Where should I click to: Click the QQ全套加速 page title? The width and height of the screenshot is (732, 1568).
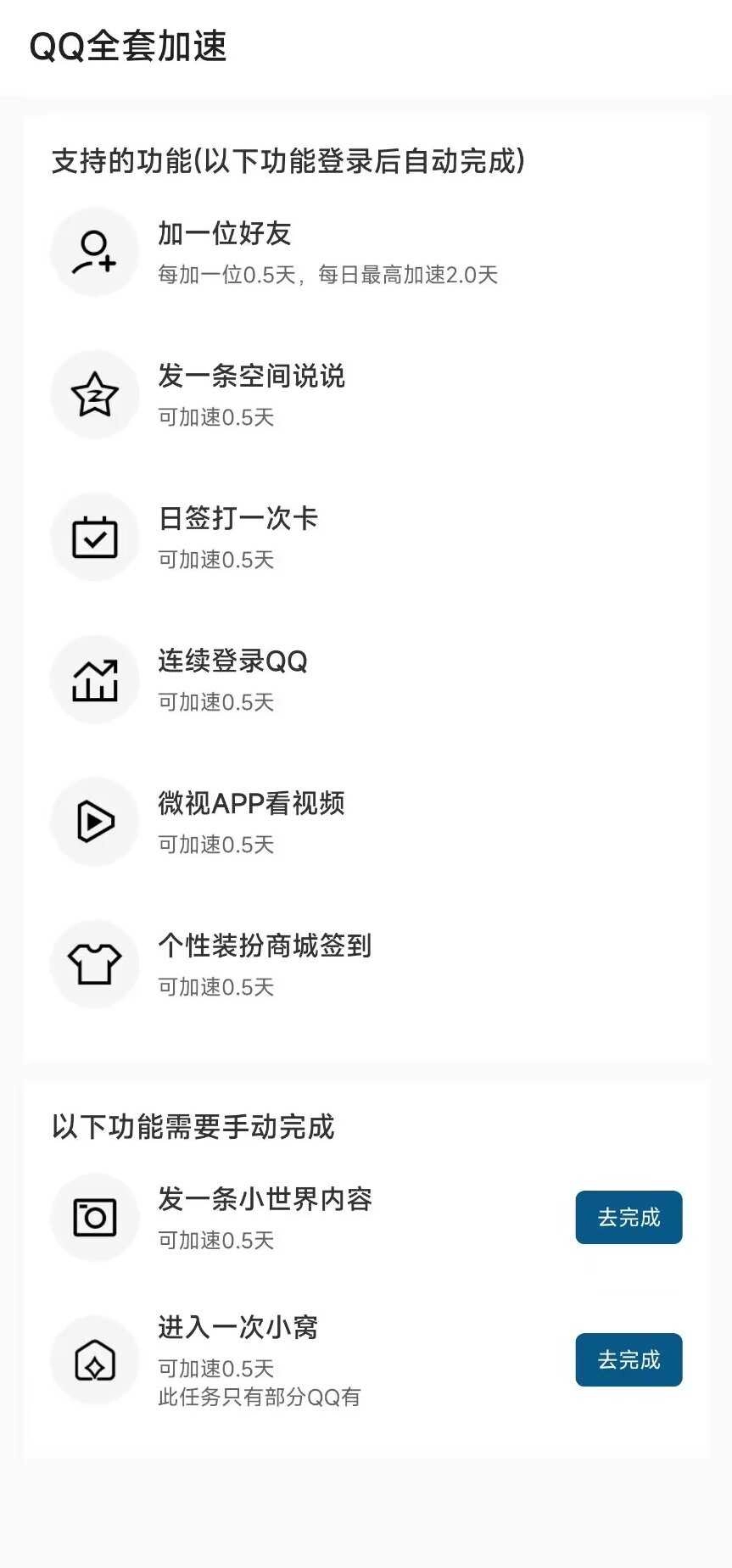coord(129,48)
